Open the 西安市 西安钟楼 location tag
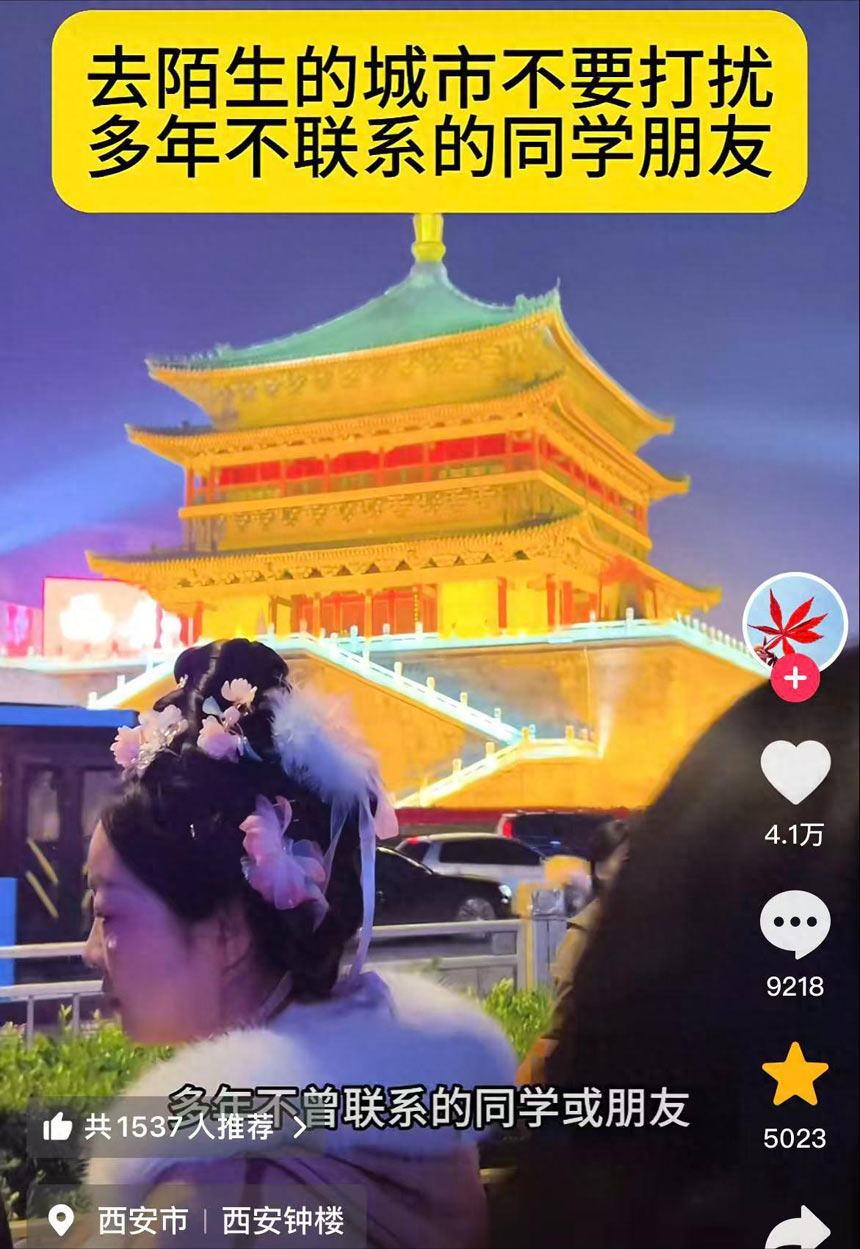This screenshot has height=1249, width=860. point(198,1220)
